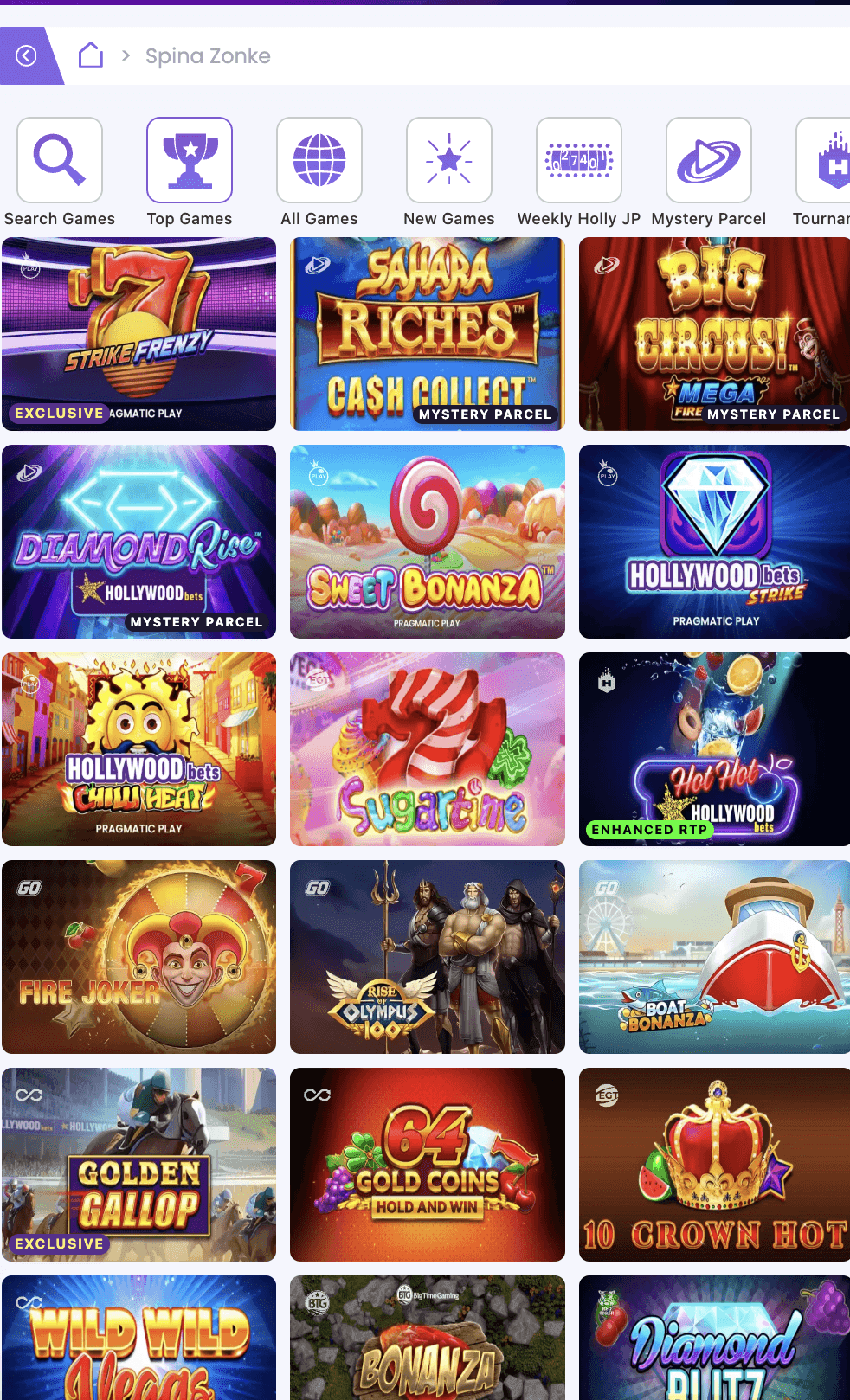Play Big Circus Mega Fire
The width and height of the screenshot is (850, 1400).
714,334
